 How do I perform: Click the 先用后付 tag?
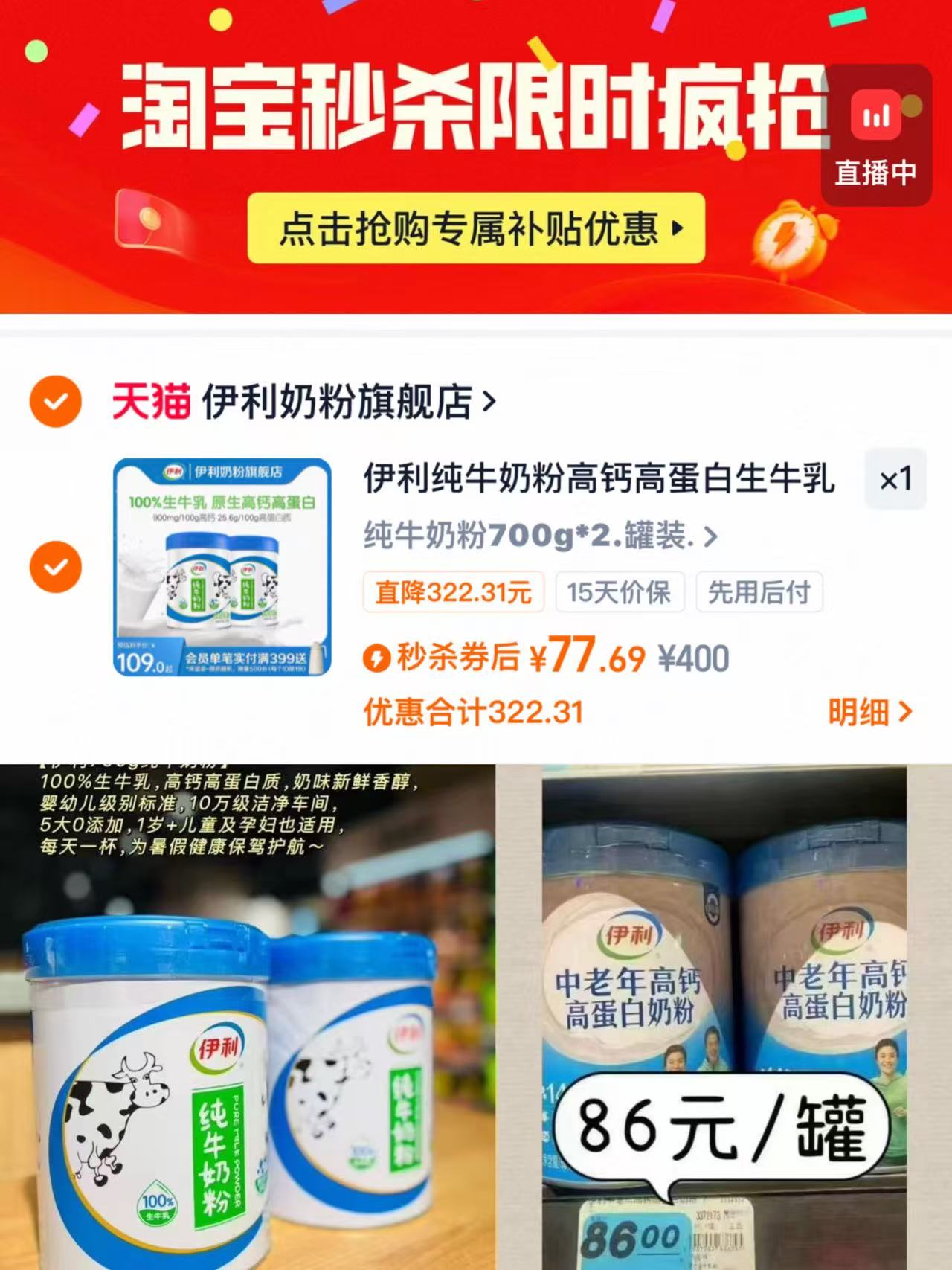click(x=759, y=591)
